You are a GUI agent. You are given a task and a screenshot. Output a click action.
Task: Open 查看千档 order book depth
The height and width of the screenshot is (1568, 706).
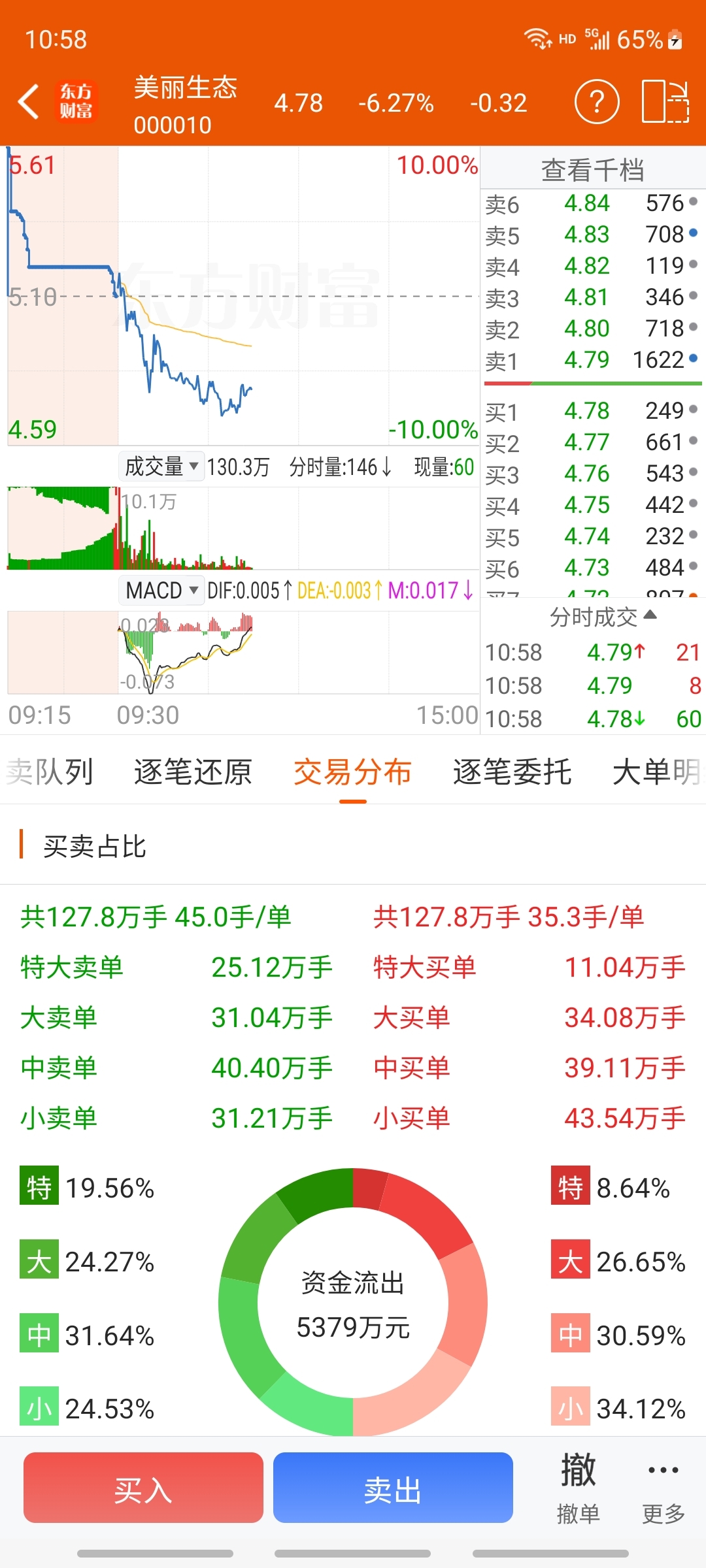(593, 170)
